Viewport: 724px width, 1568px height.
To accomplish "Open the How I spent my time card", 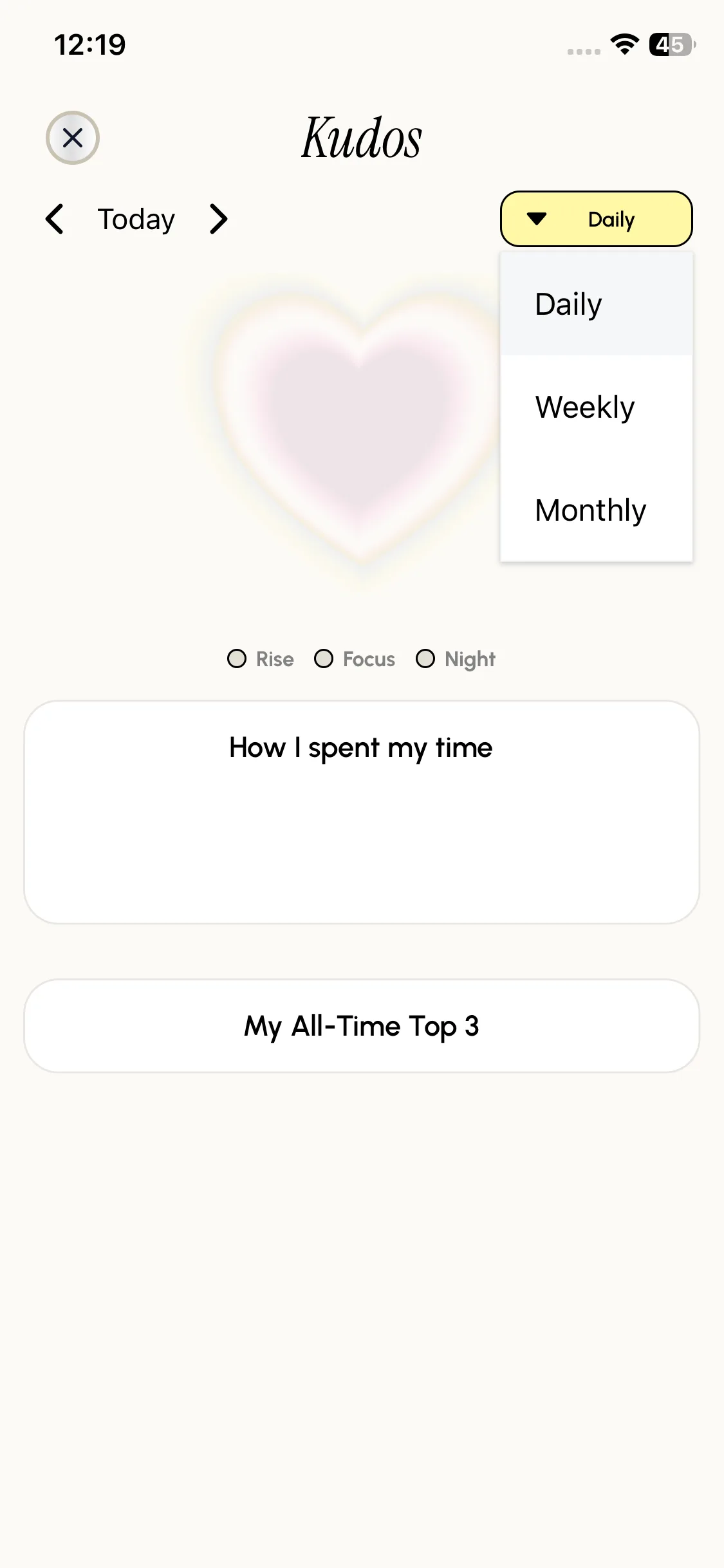I will (x=362, y=812).
